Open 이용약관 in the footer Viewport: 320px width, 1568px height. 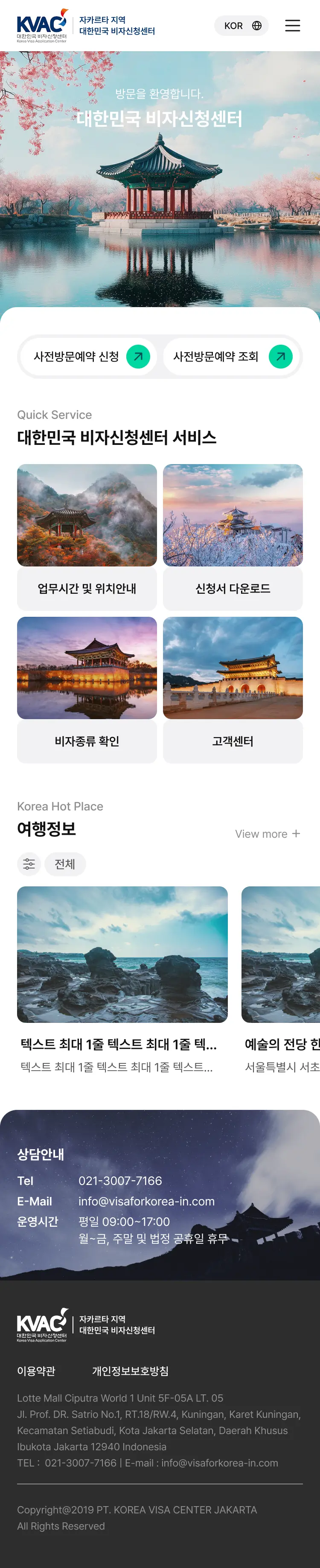tap(36, 1371)
